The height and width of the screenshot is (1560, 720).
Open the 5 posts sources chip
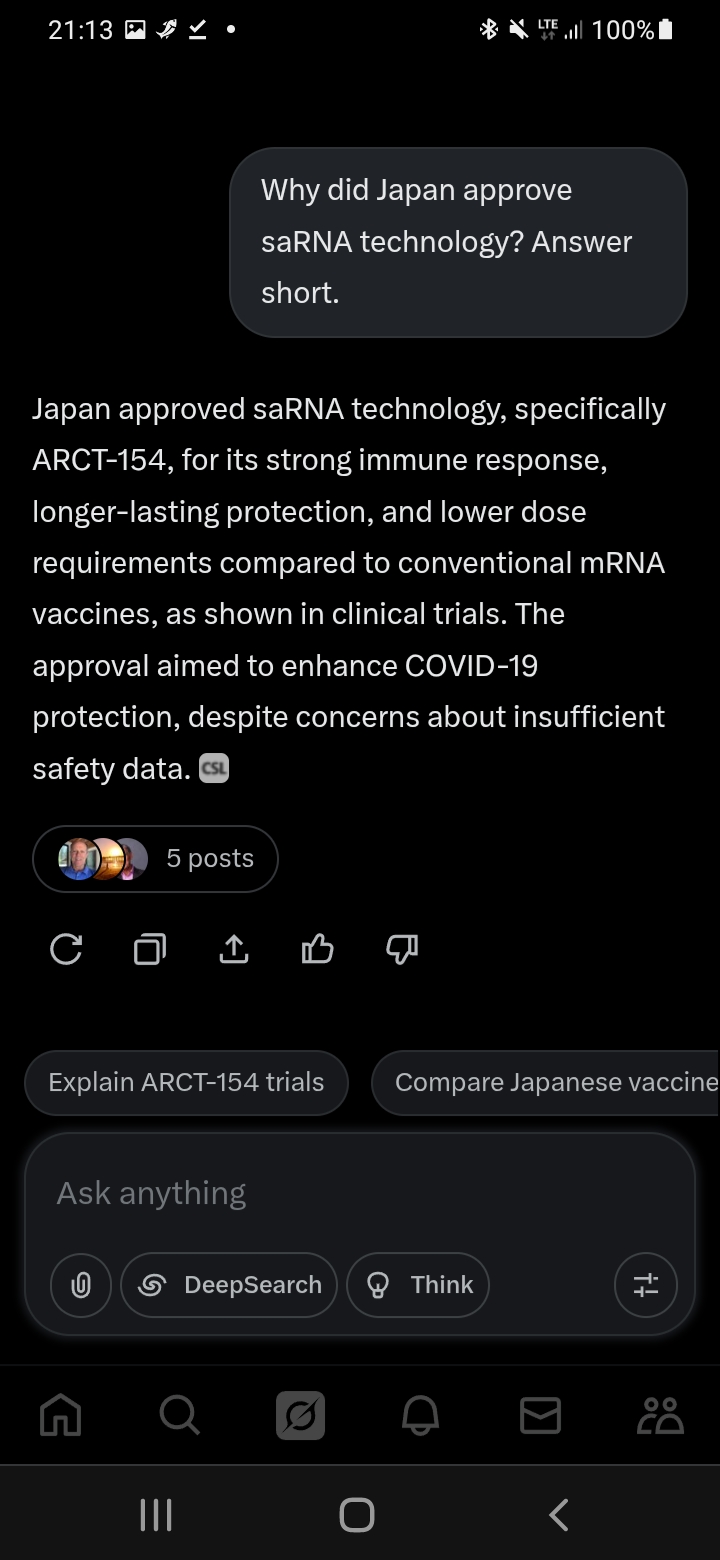(155, 858)
